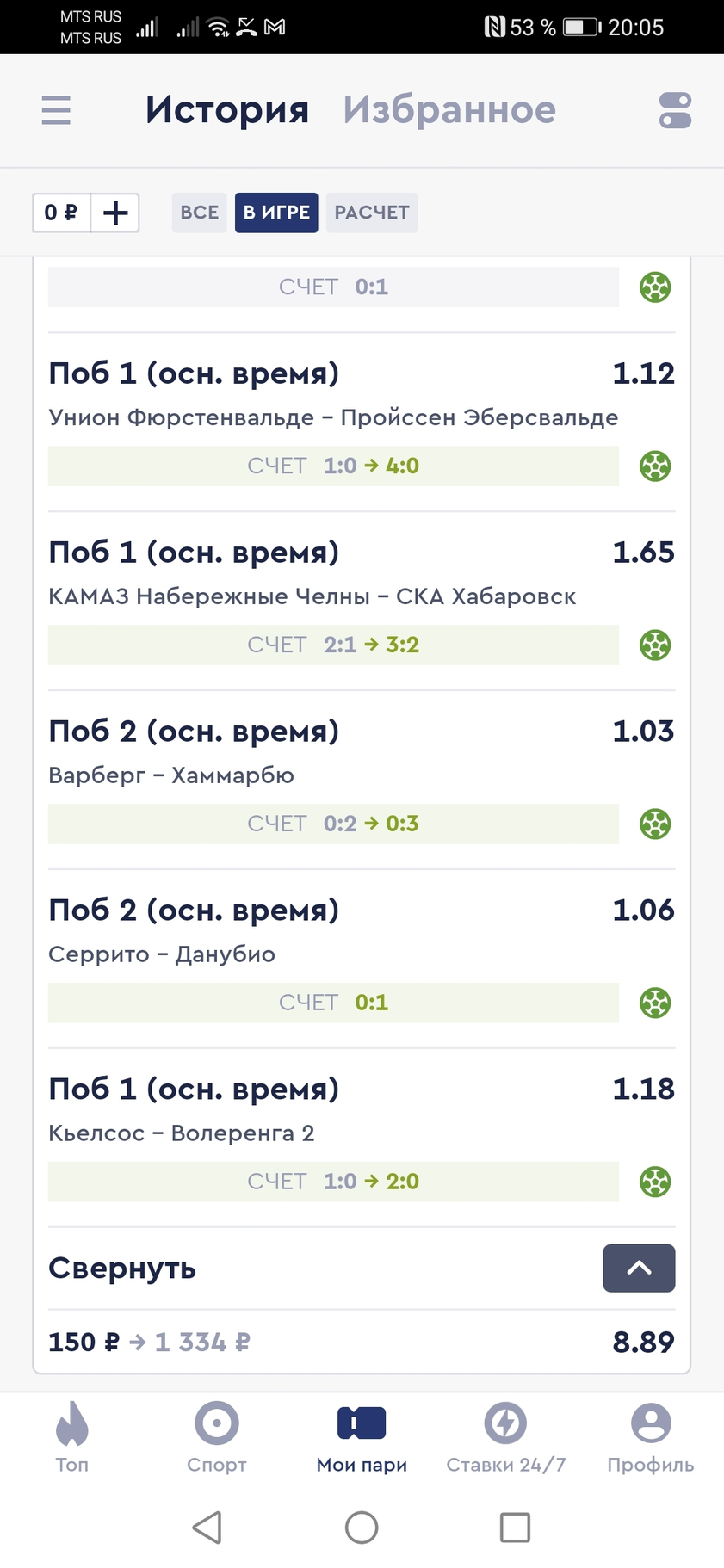This screenshot has width=724, height=1568.
Task: Open the hamburger drawer menu
Action: 56,110
